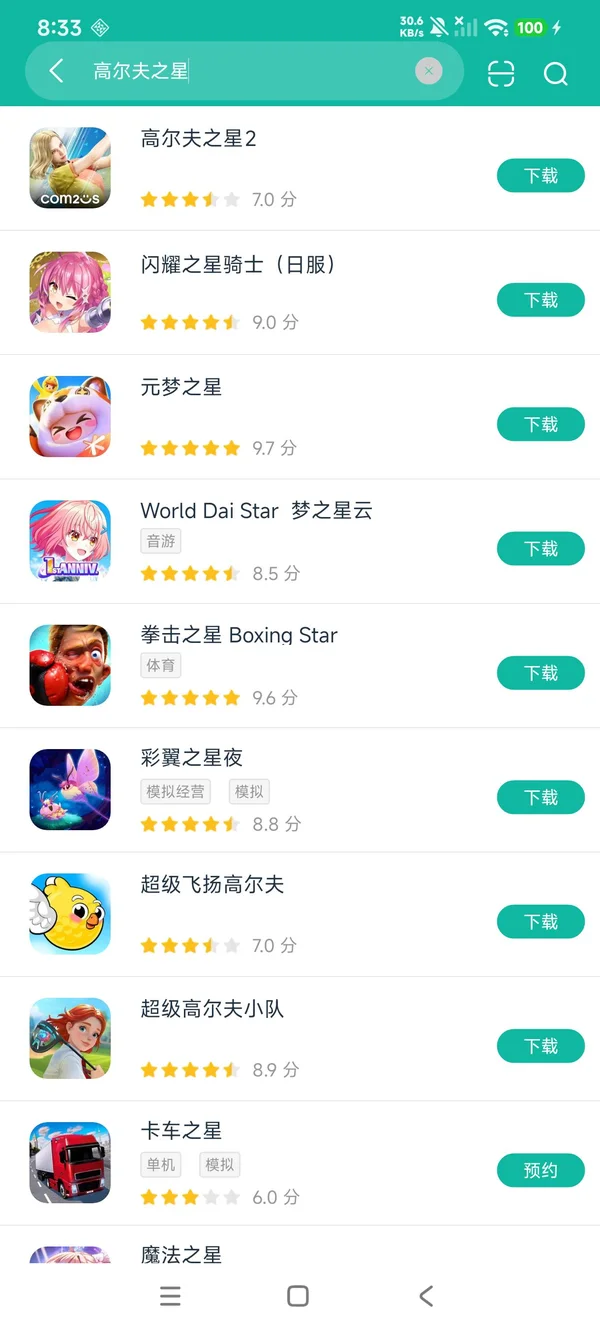Tap the search magnifier icon
The height and width of the screenshot is (1333, 600).
pyautogui.click(x=555, y=74)
